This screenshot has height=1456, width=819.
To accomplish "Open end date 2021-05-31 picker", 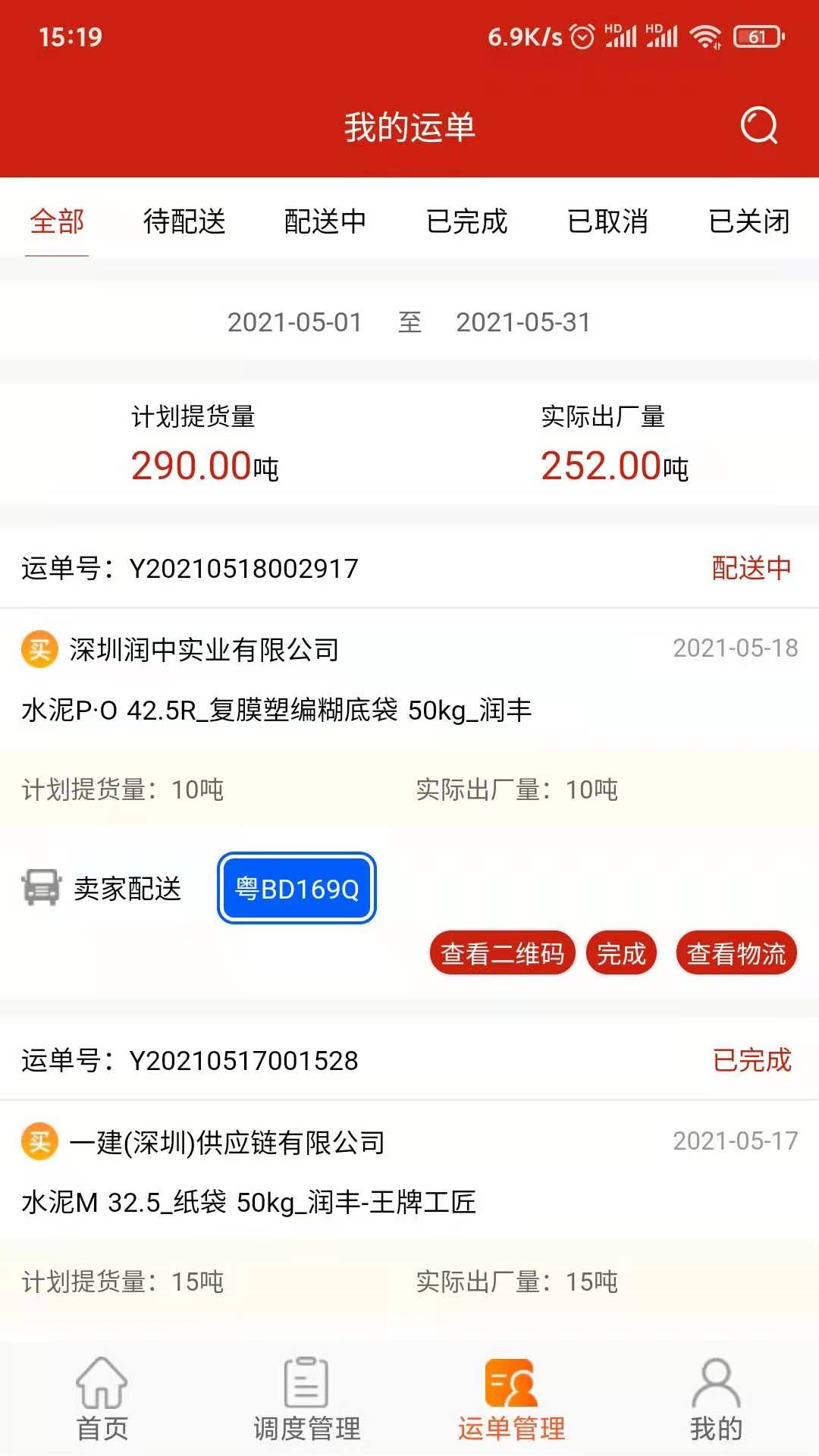I will click(x=522, y=322).
